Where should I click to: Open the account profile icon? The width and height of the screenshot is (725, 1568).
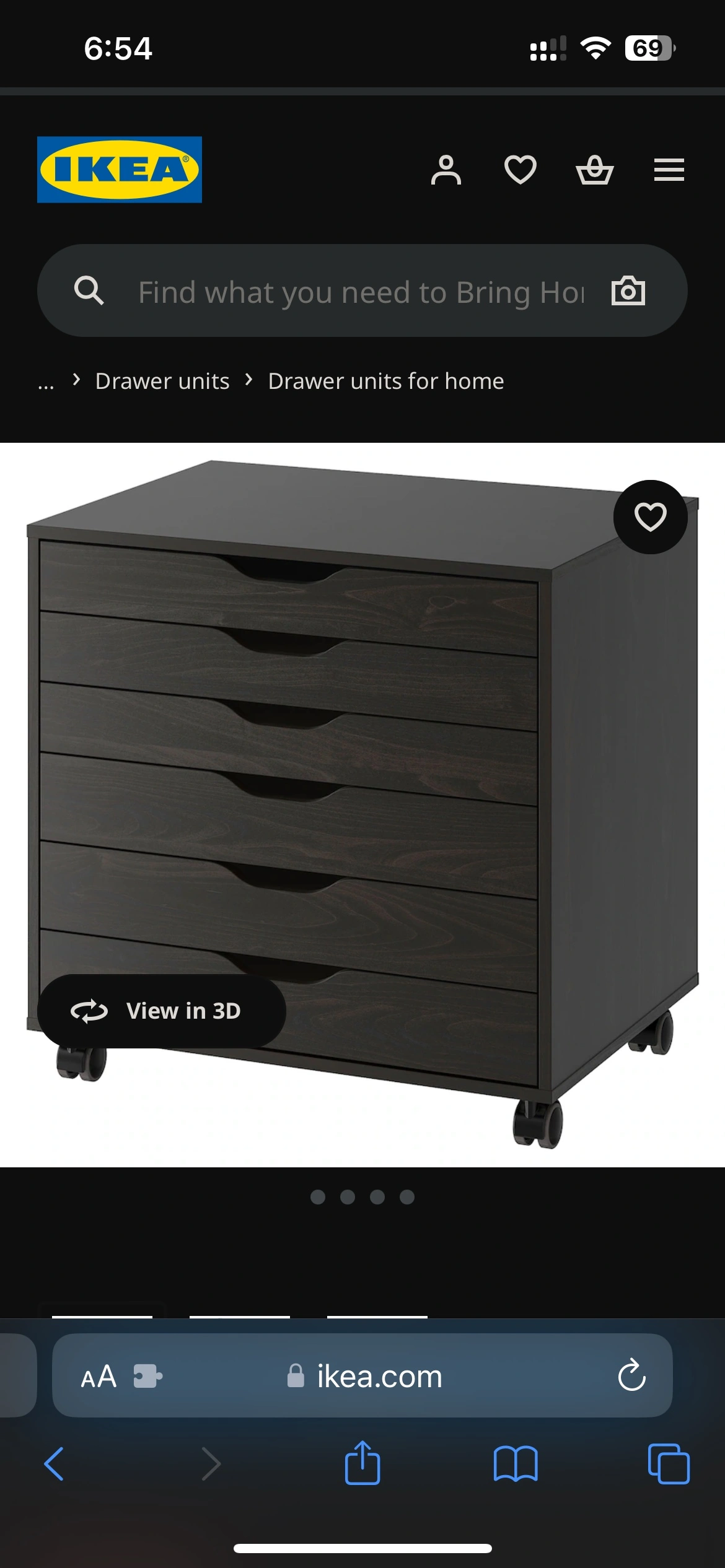click(x=446, y=170)
